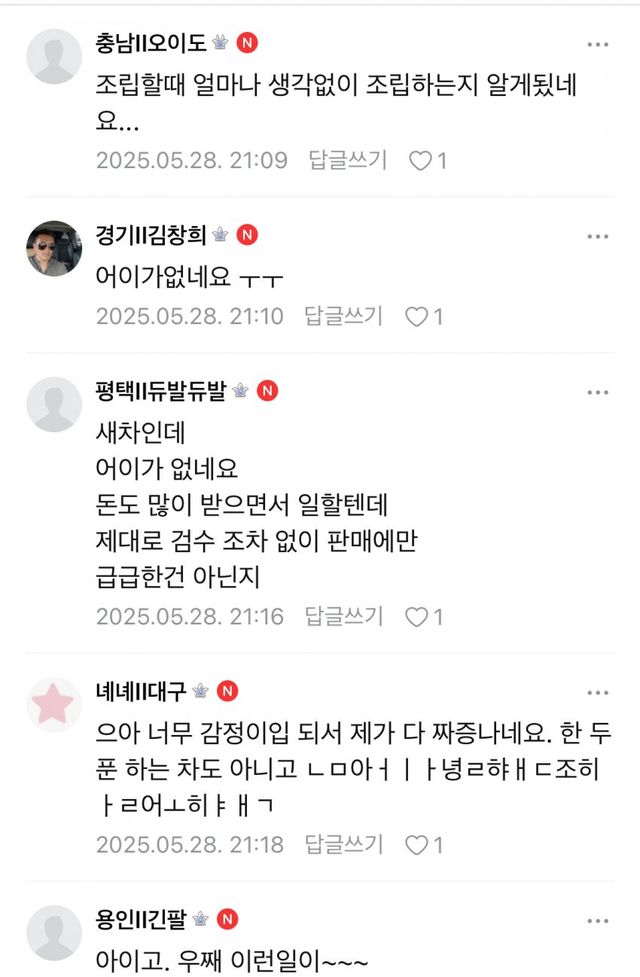640x977 pixels.
Task: Open overflow menu on 경기II김창희's comment
Action: (x=598, y=237)
